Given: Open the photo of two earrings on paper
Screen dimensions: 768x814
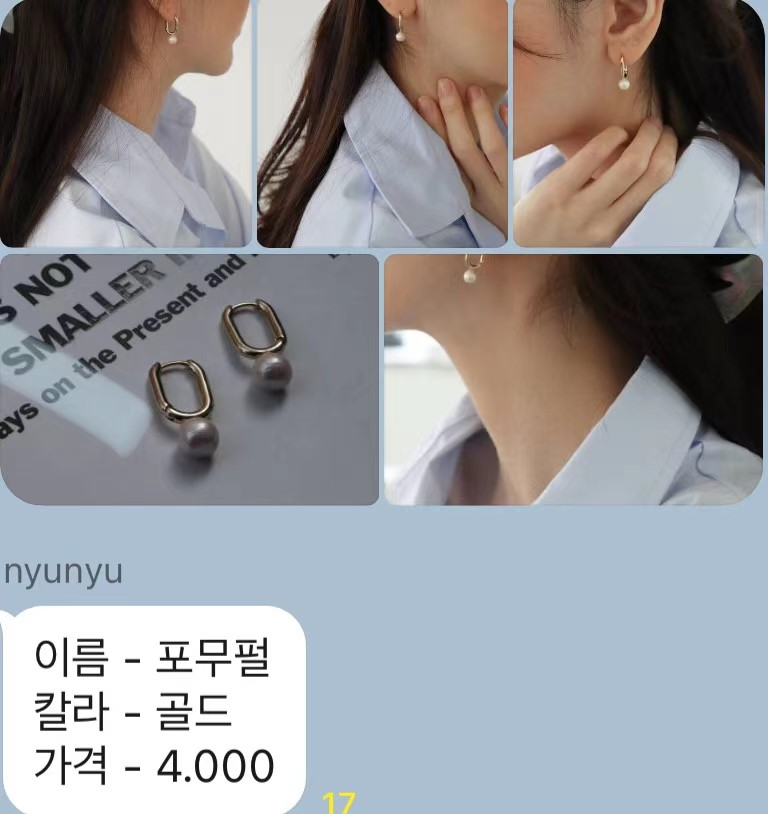Looking at the screenshot, I should click(189, 379).
